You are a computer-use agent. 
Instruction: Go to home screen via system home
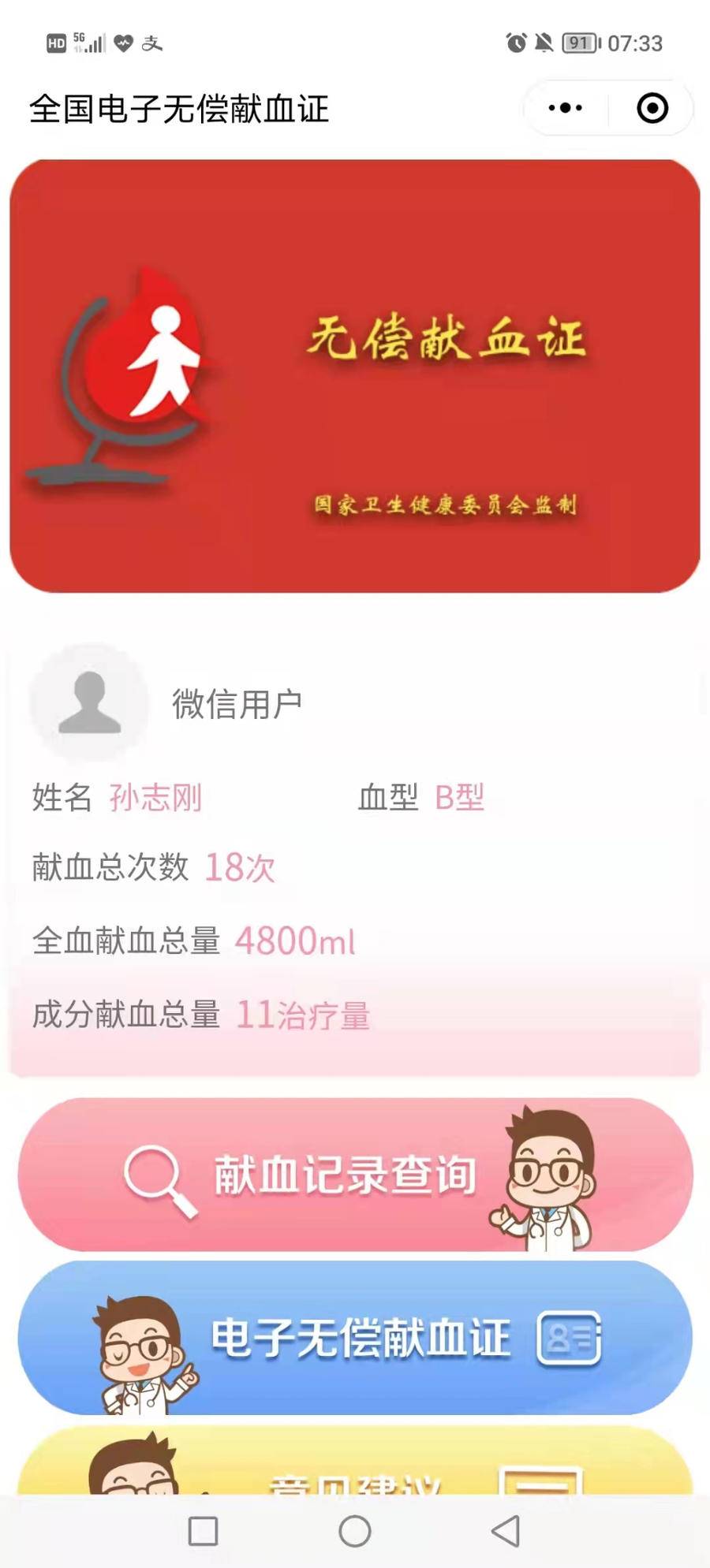pos(355,1531)
